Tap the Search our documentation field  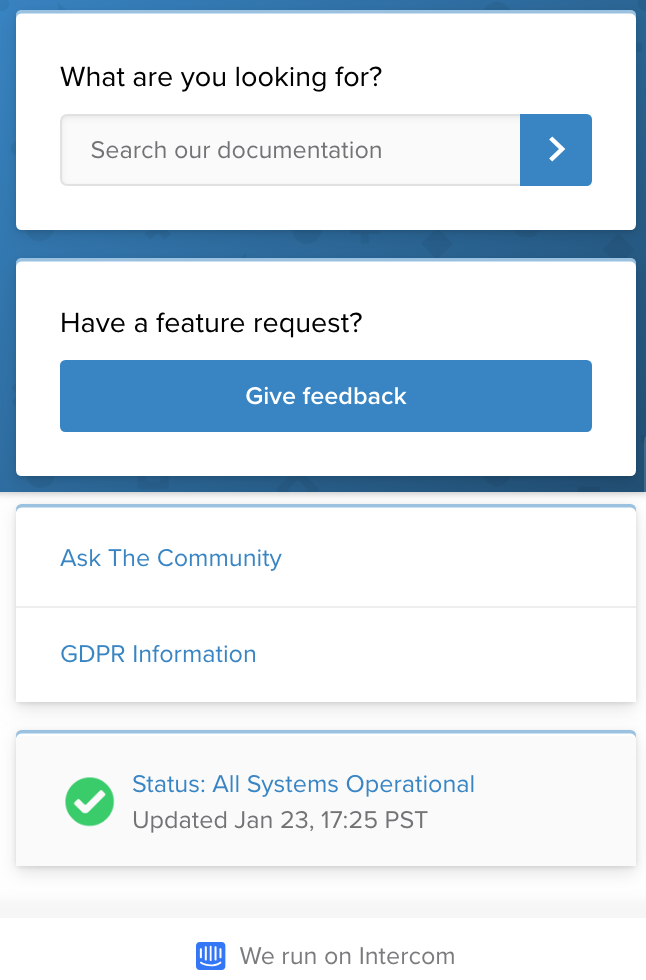pyautogui.click(x=290, y=150)
